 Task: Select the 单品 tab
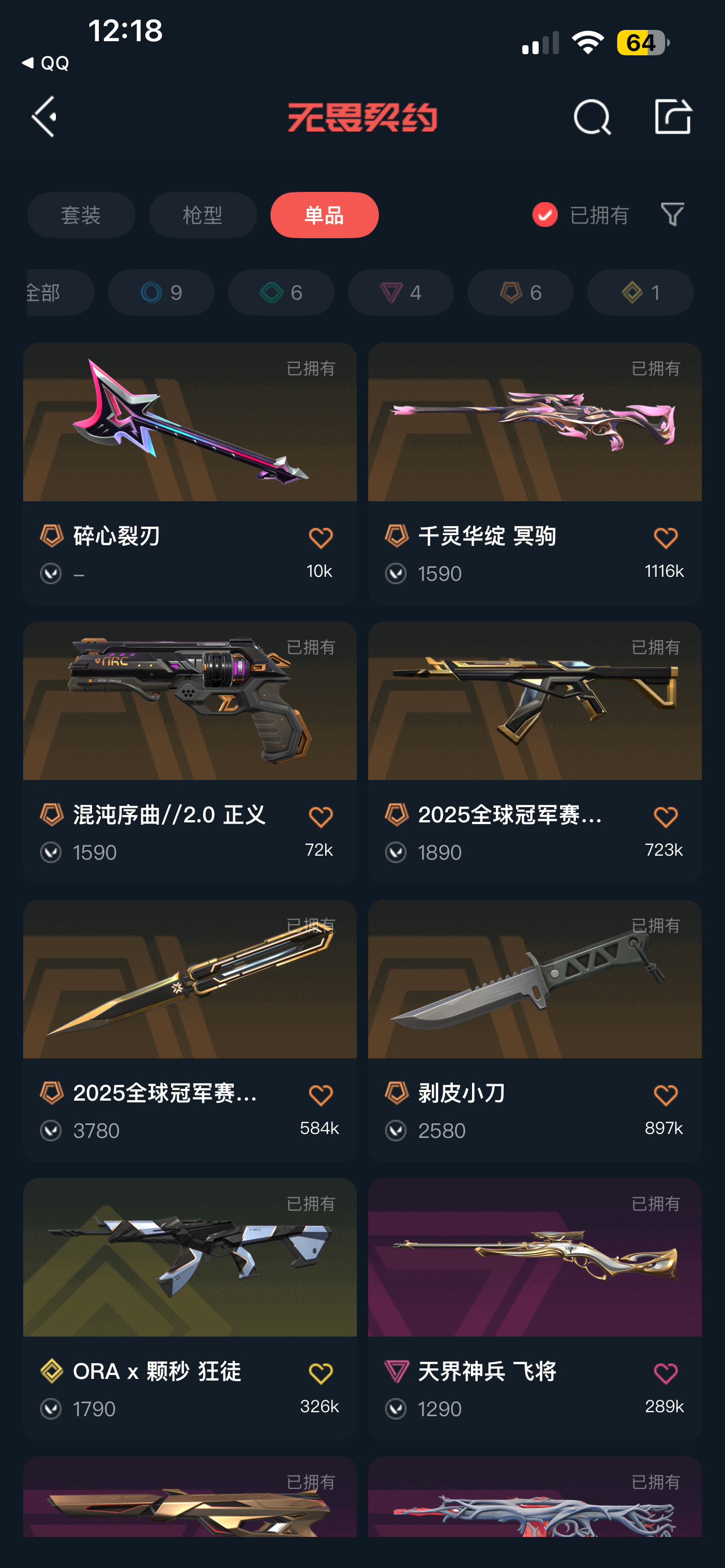coord(324,215)
